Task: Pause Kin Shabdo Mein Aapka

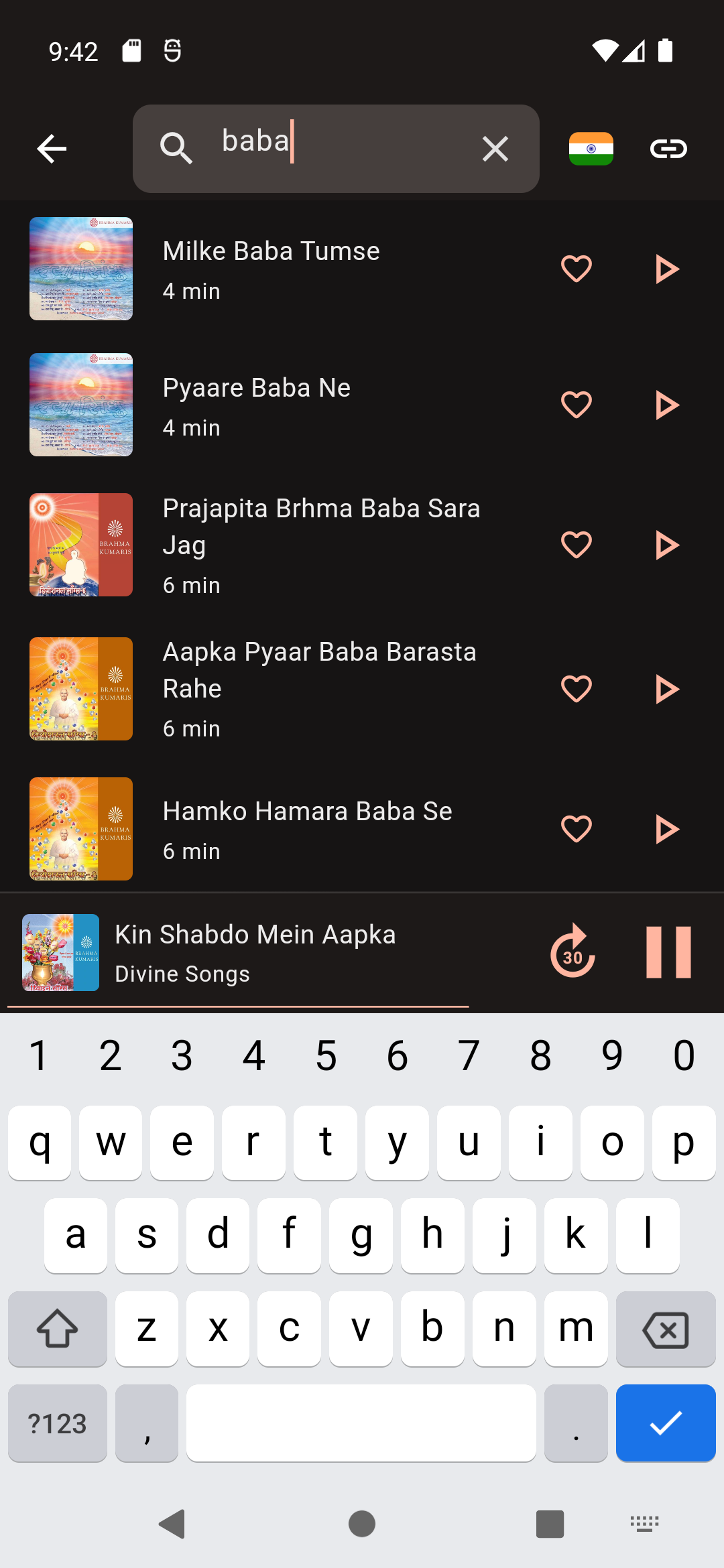Action: coord(668,952)
